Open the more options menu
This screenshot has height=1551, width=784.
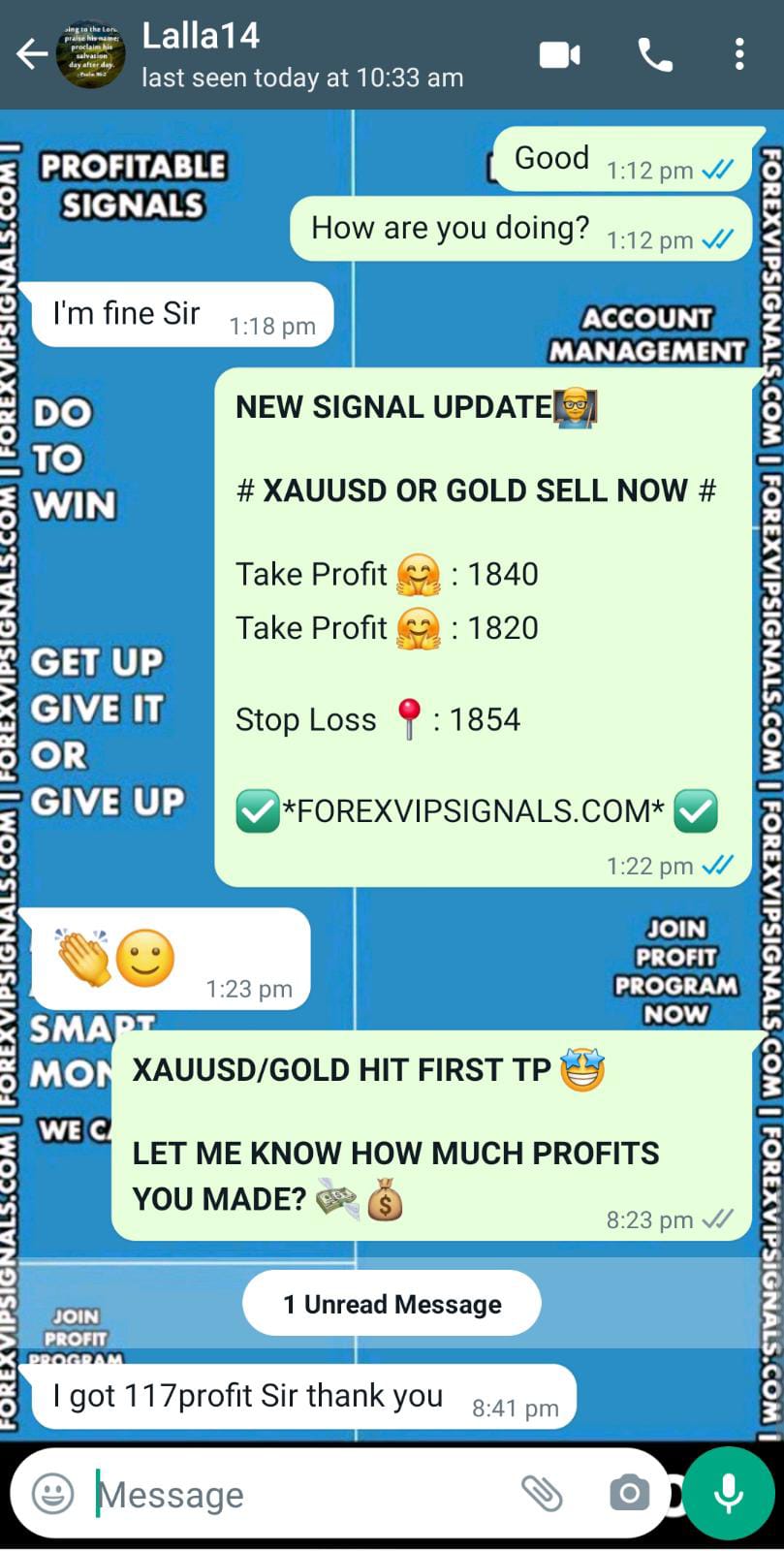click(x=739, y=55)
